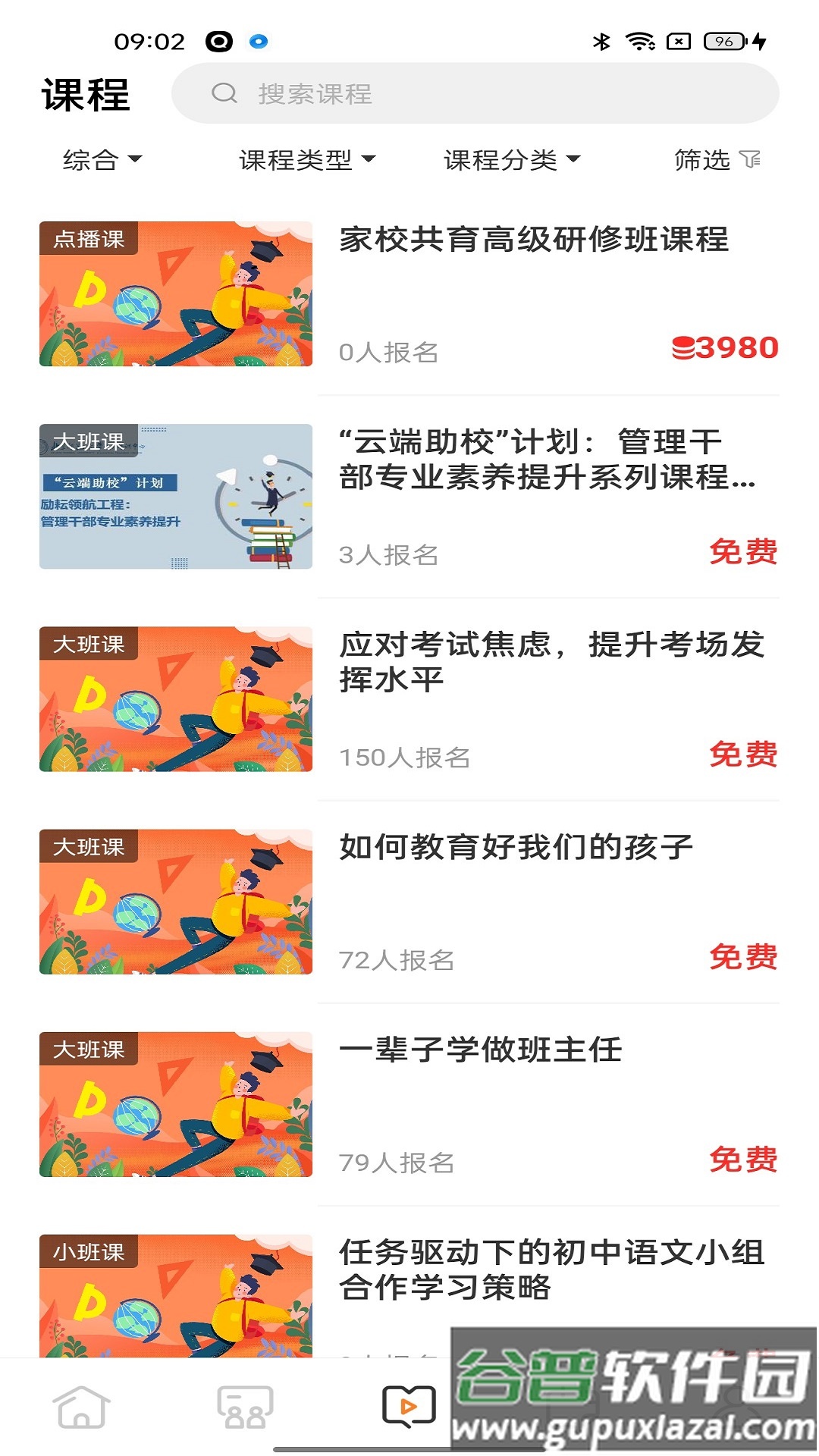Tap the 云端助校 course thumbnail
Viewport: 819px width, 1456px height.
point(176,497)
